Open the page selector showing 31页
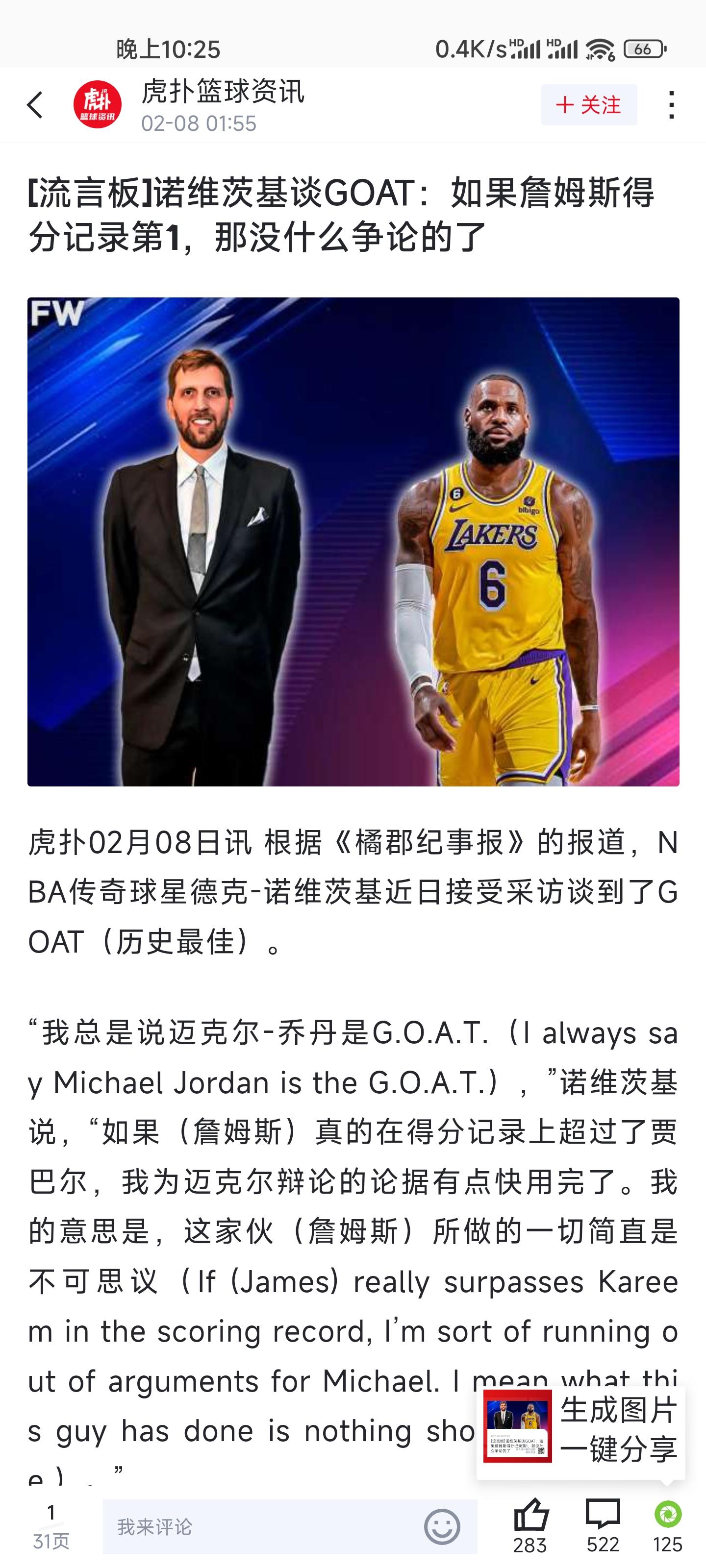The width and height of the screenshot is (706, 1568). coord(51,1527)
